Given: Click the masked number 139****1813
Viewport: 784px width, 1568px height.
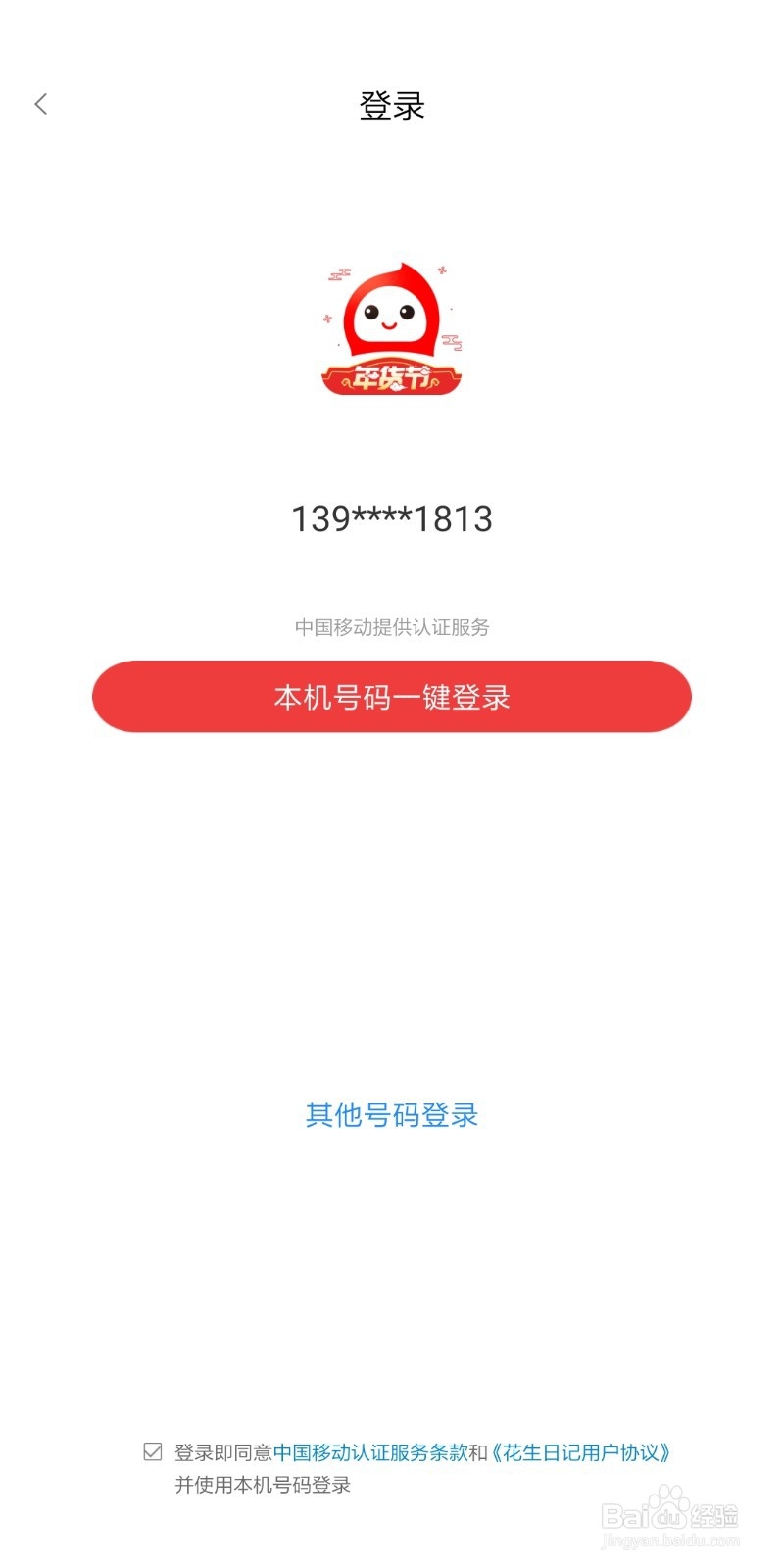Looking at the screenshot, I should 391,518.
